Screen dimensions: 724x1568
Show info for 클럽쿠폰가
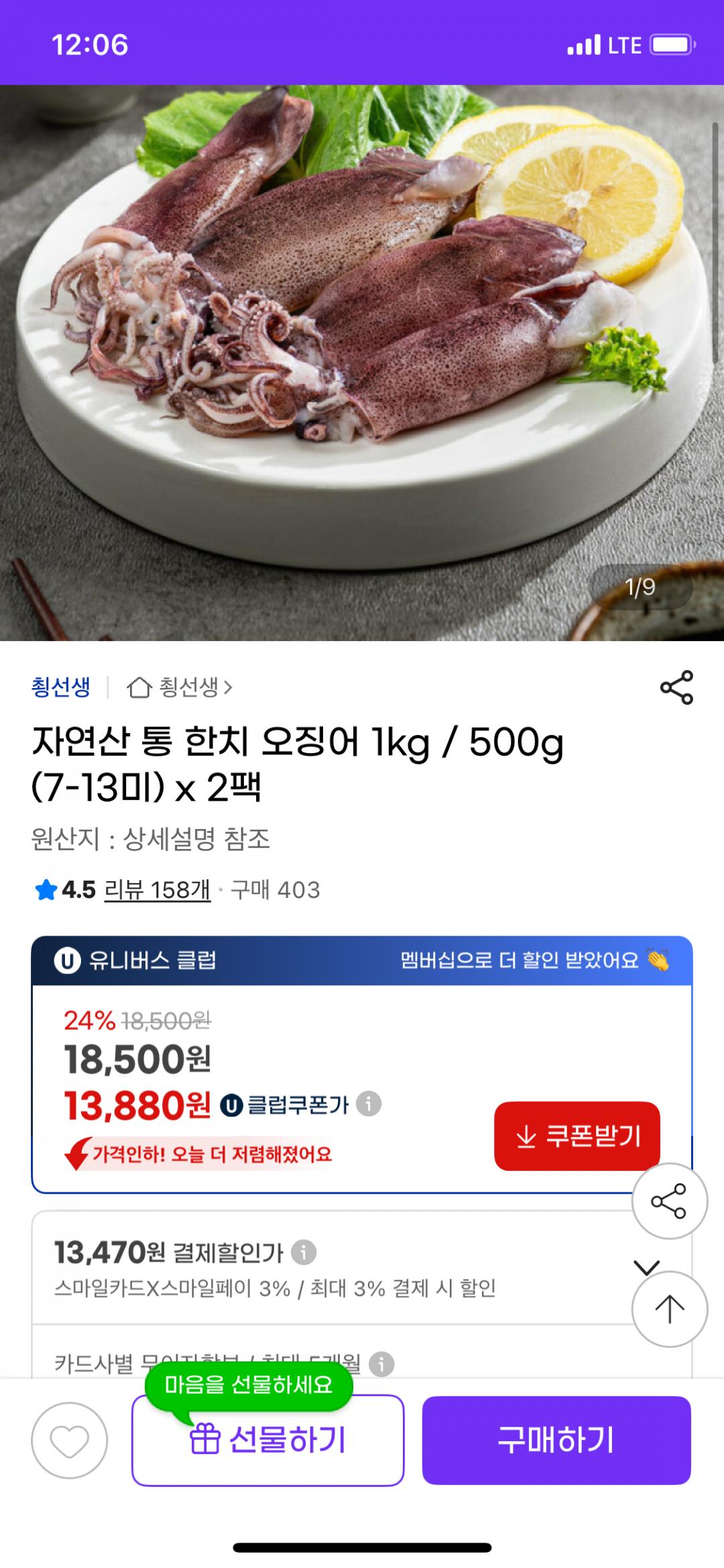[x=369, y=1103]
